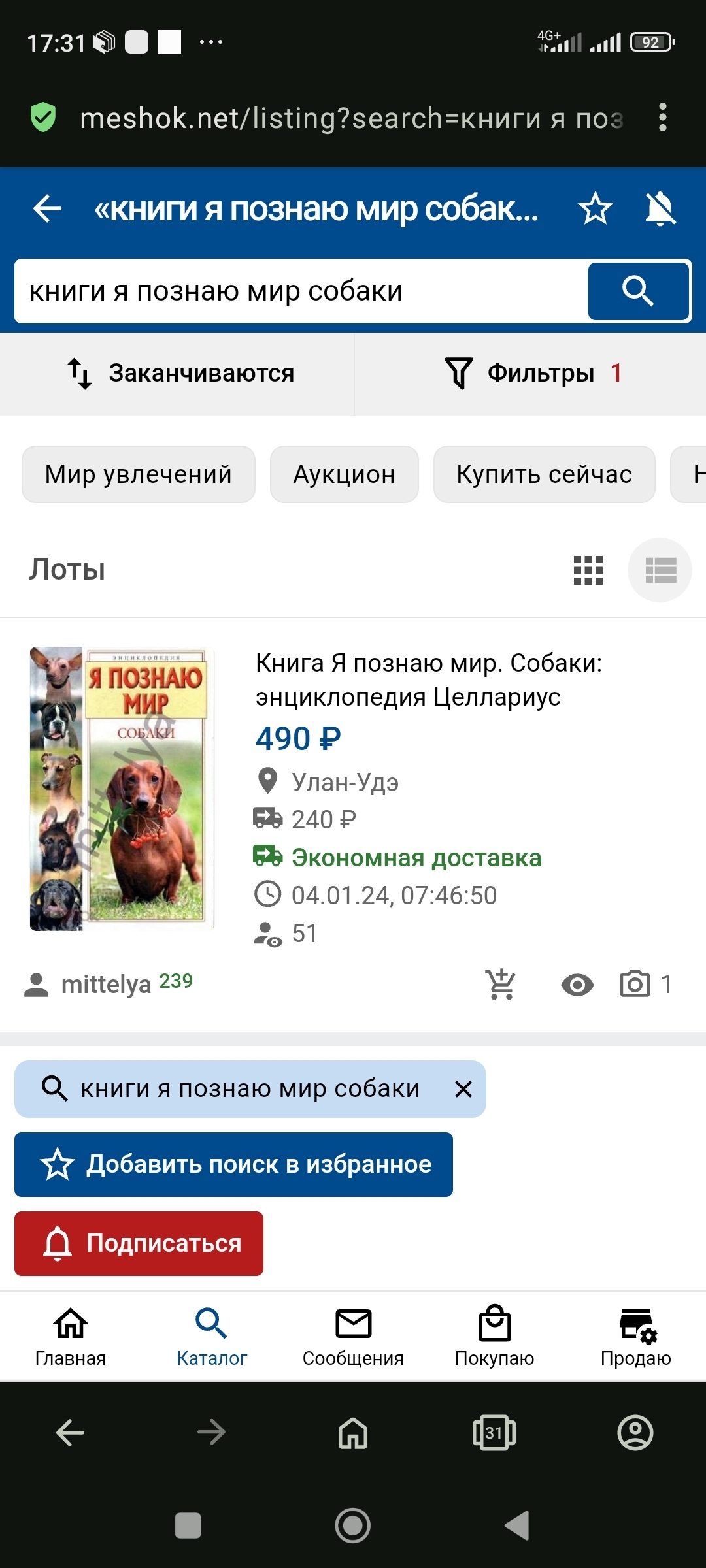The height and width of the screenshot is (1568, 706).
Task: Tap Добавить поиск в избранное button
Action: point(233,1165)
